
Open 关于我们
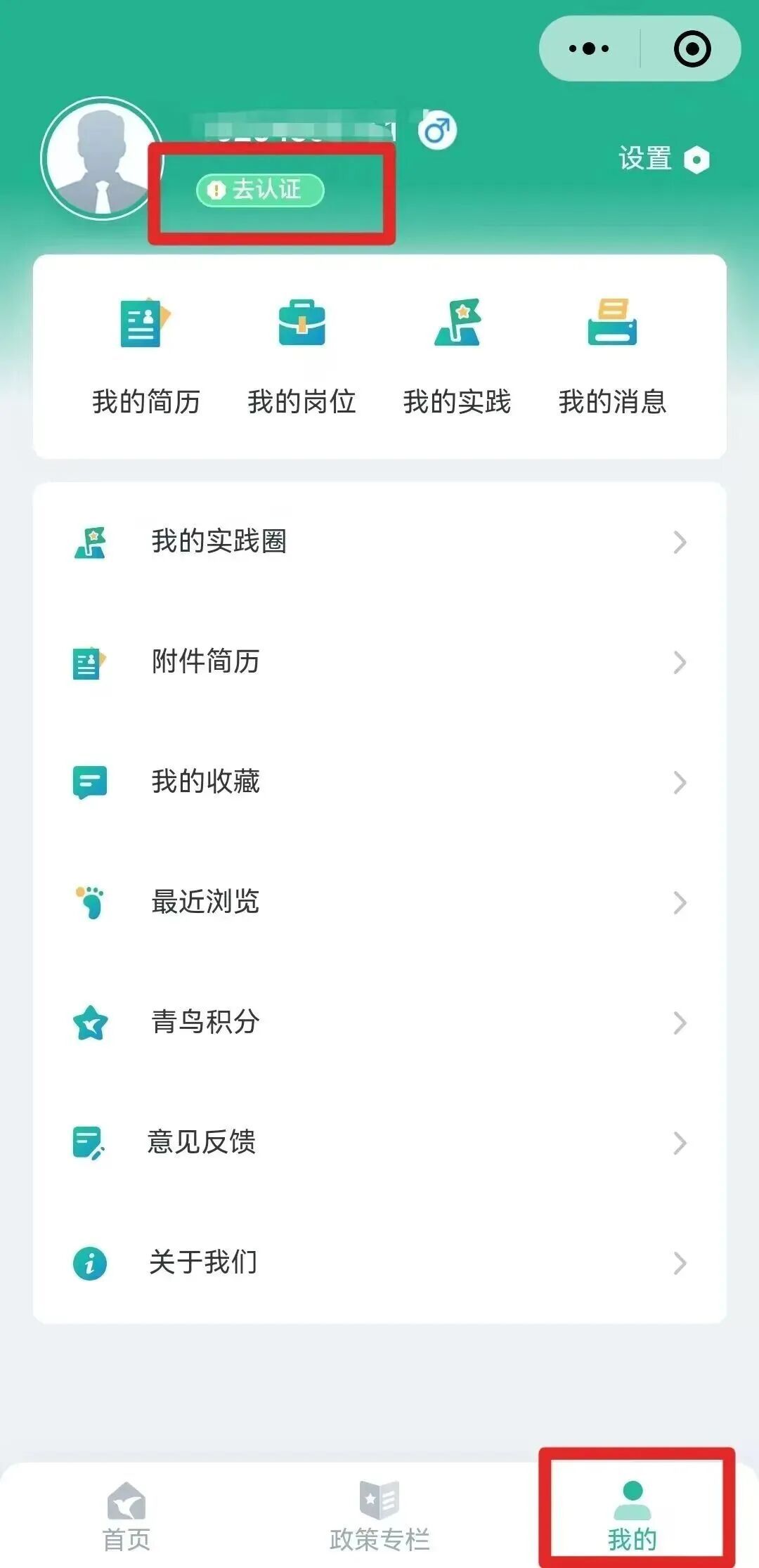tap(379, 1262)
